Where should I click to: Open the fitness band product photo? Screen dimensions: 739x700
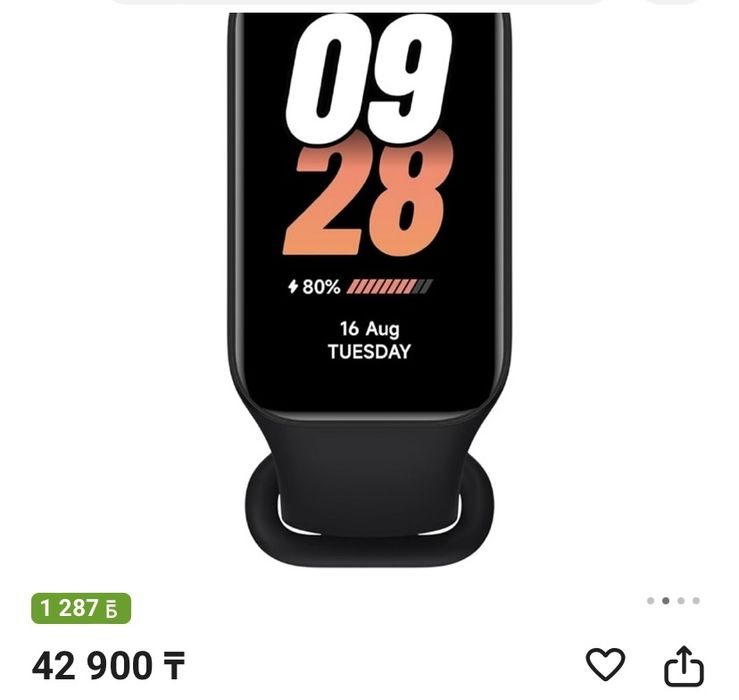click(x=369, y=290)
